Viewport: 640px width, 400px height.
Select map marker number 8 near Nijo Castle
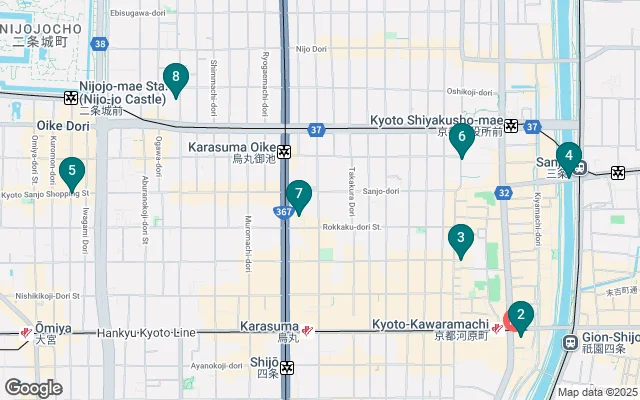tap(176, 77)
